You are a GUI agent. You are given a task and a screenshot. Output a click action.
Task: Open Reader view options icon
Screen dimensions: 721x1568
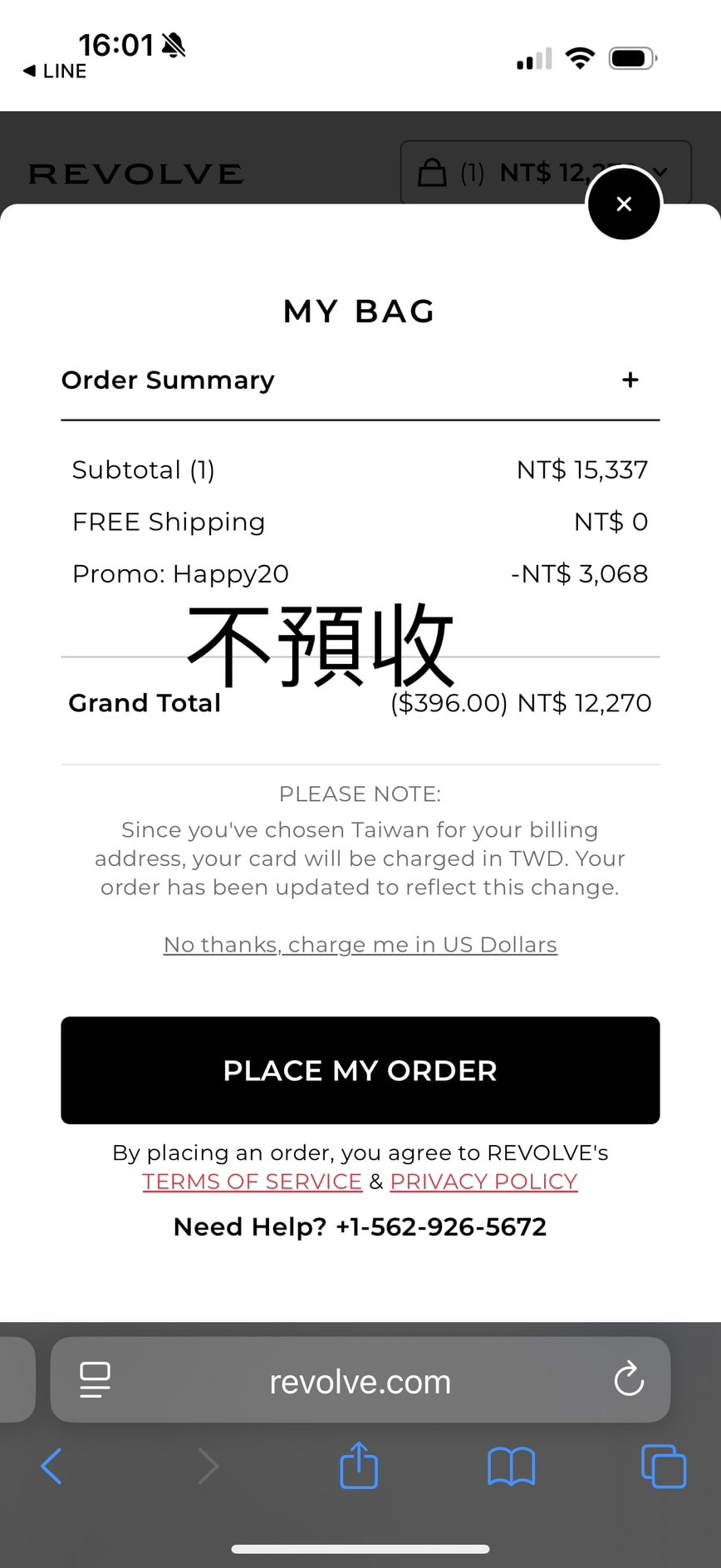coord(95,1379)
